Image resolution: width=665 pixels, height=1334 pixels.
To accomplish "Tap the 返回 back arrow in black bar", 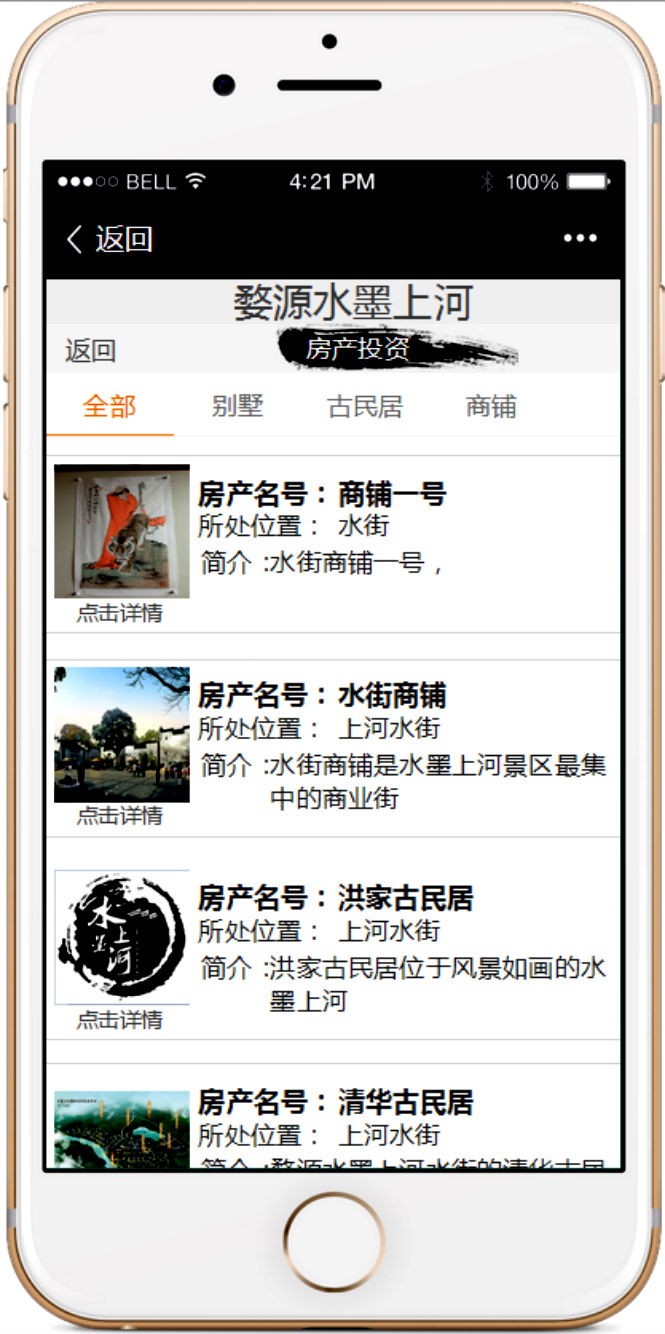I will click(x=108, y=240).
